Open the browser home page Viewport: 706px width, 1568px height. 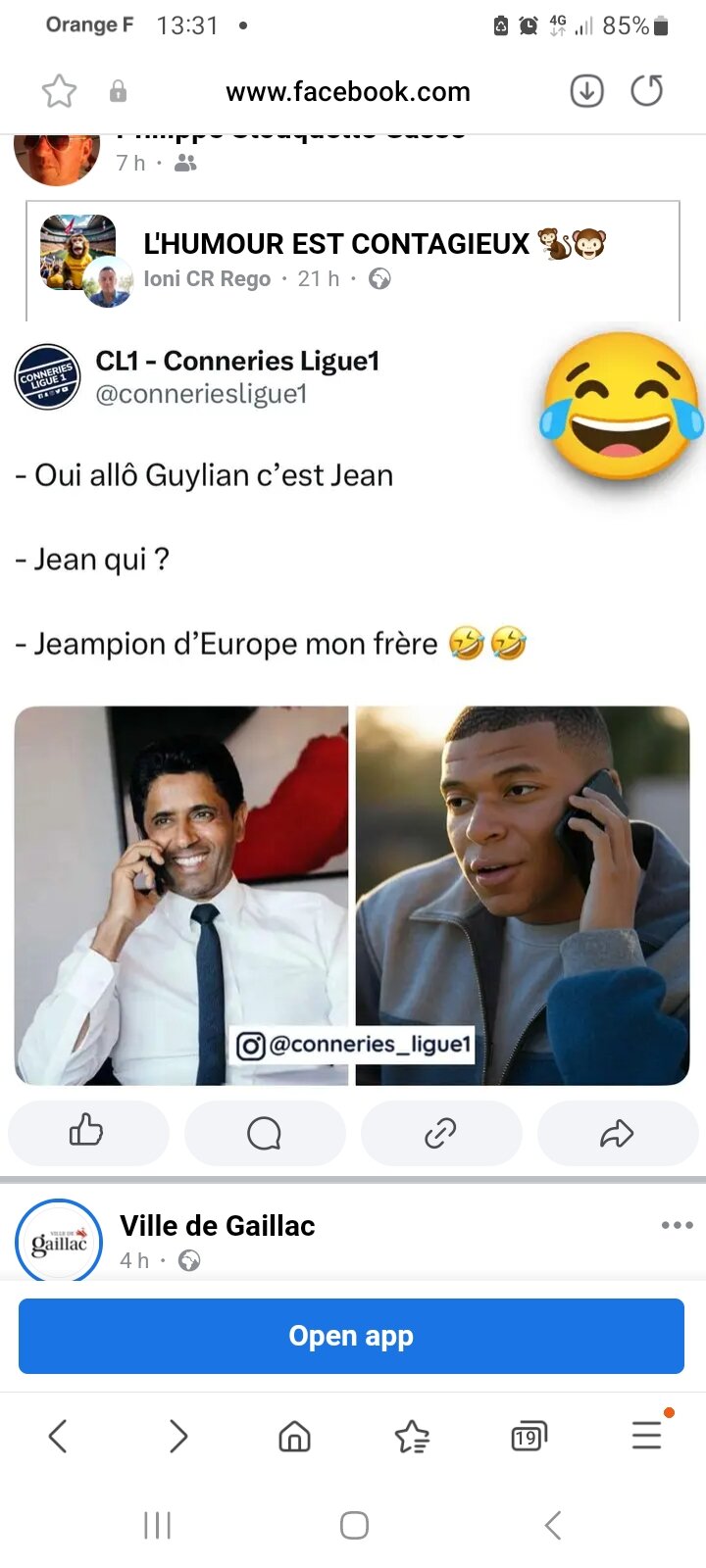tap(294, 1437)
